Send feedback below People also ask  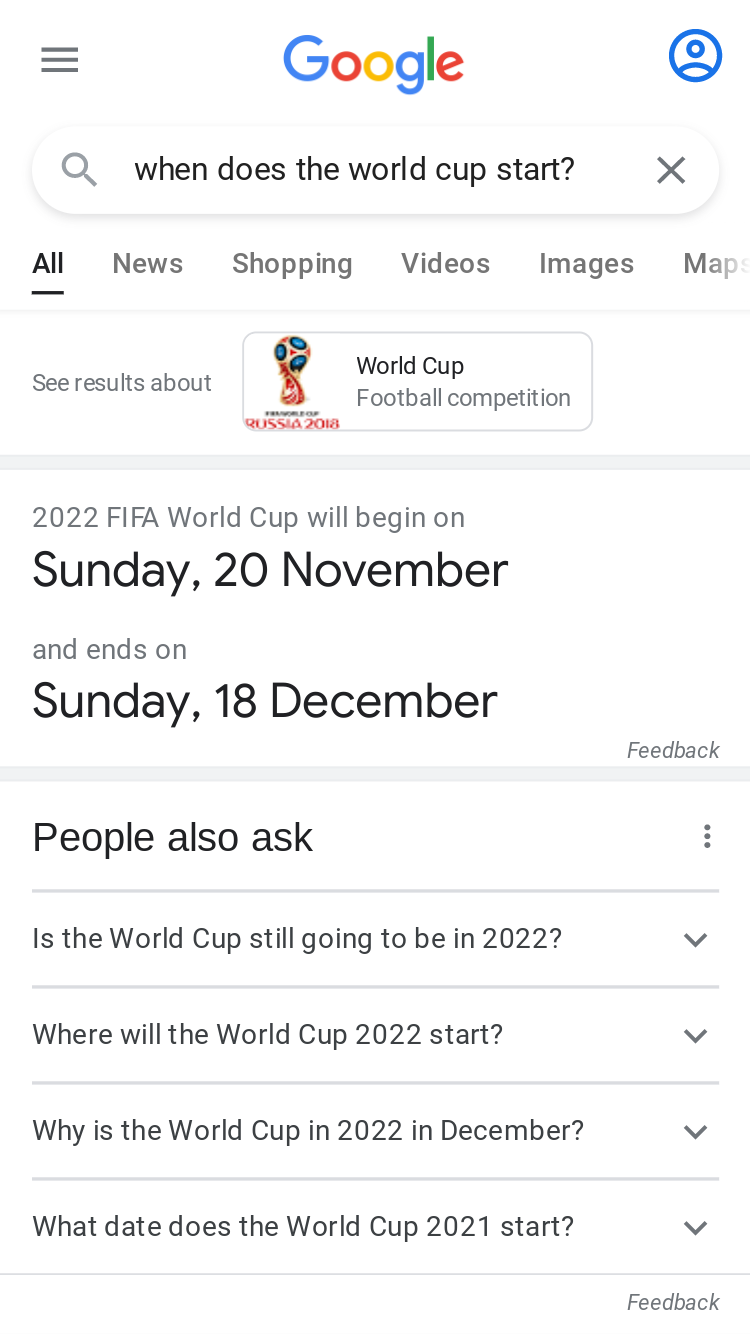[x=672, y=1302]
